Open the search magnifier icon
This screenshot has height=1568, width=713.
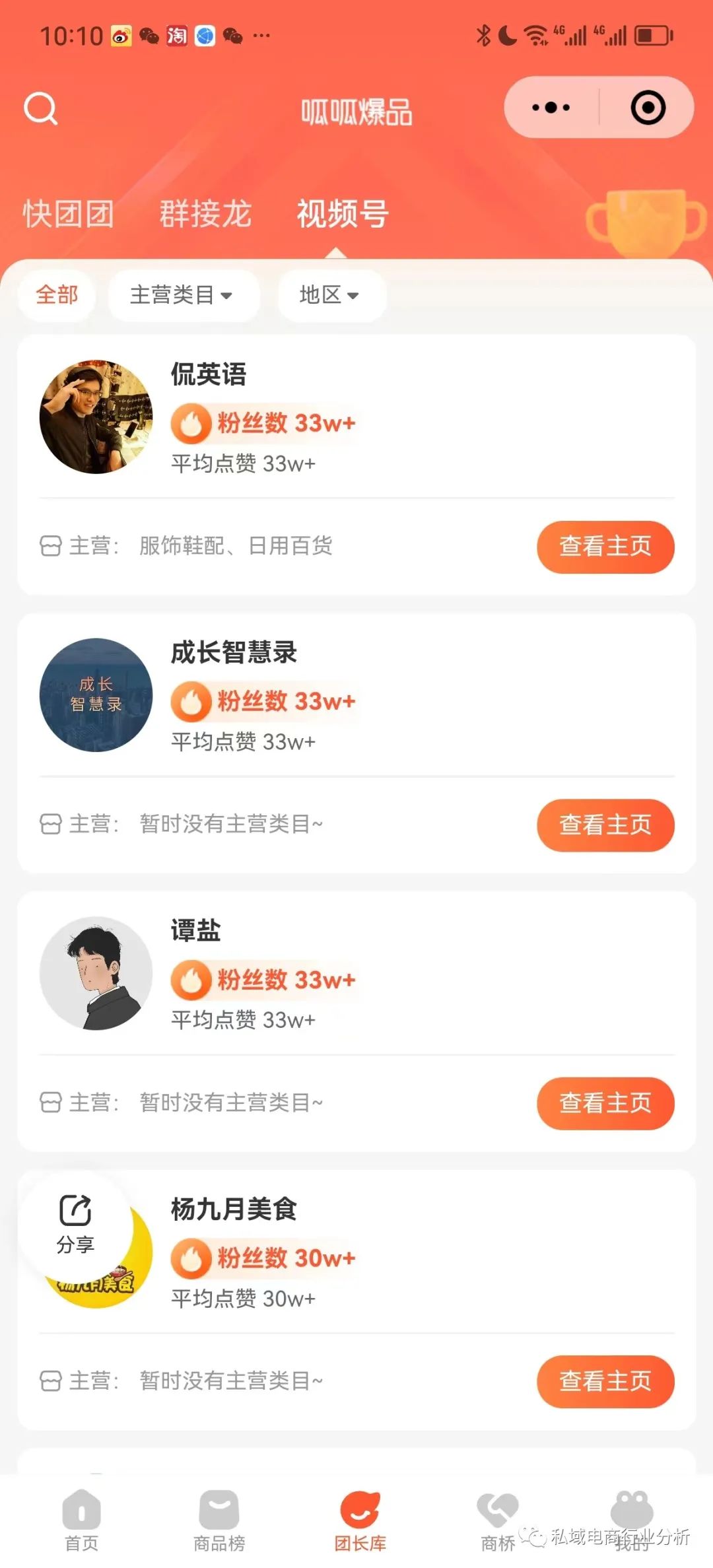40,108
